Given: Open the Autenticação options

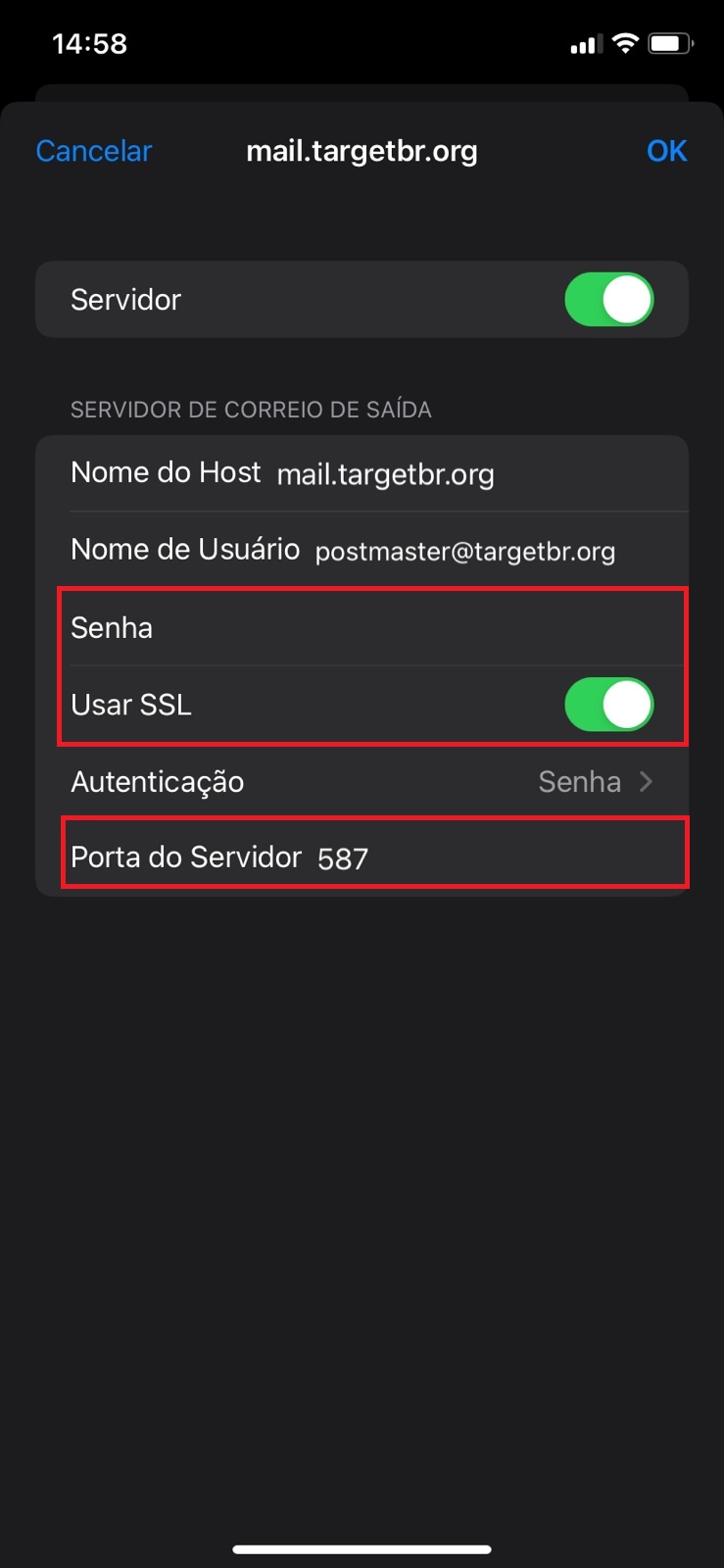Looking at the screenshot, I should (362, 781).
